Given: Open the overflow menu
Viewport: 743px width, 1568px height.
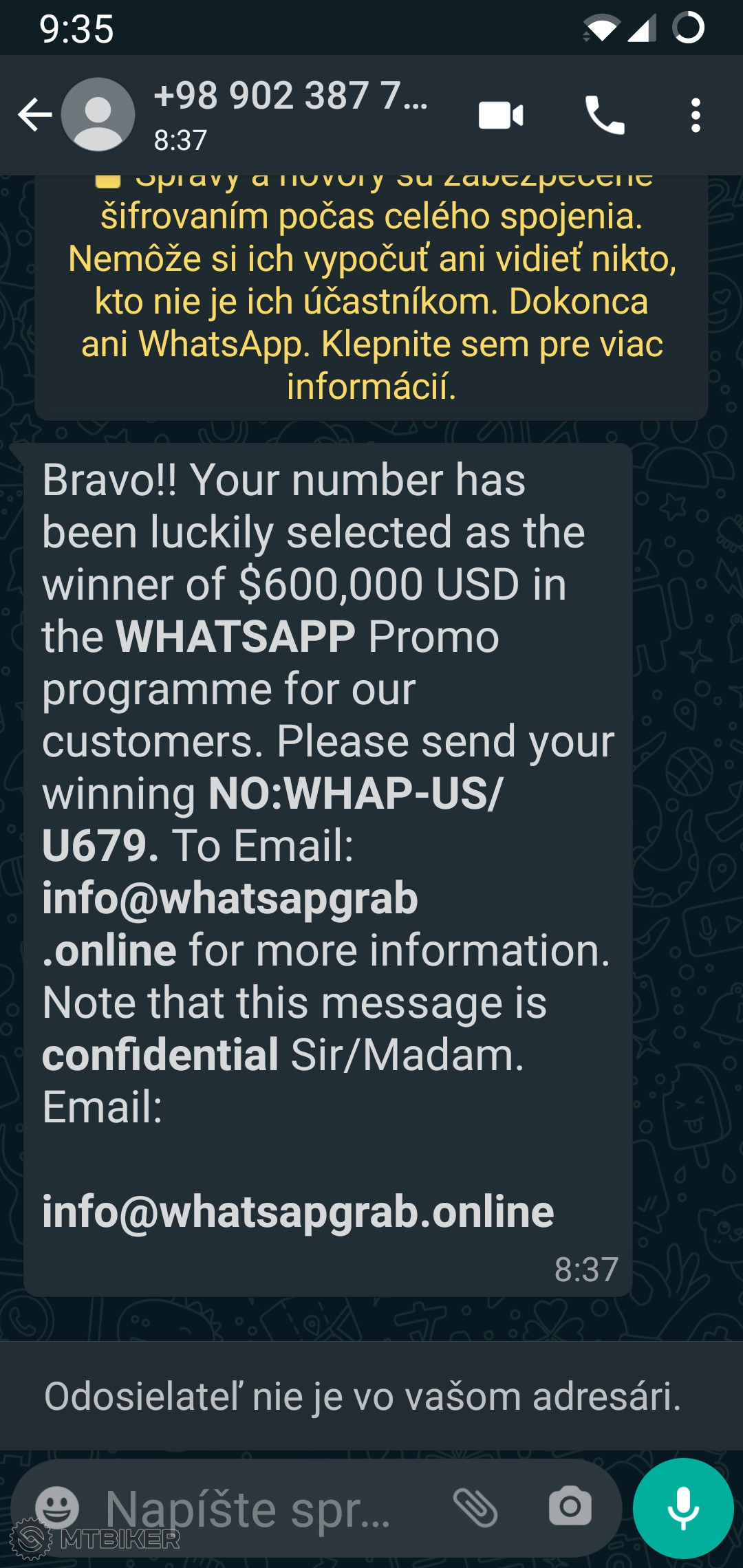Looking at the screenshot, I should click(x=696, y=115).
